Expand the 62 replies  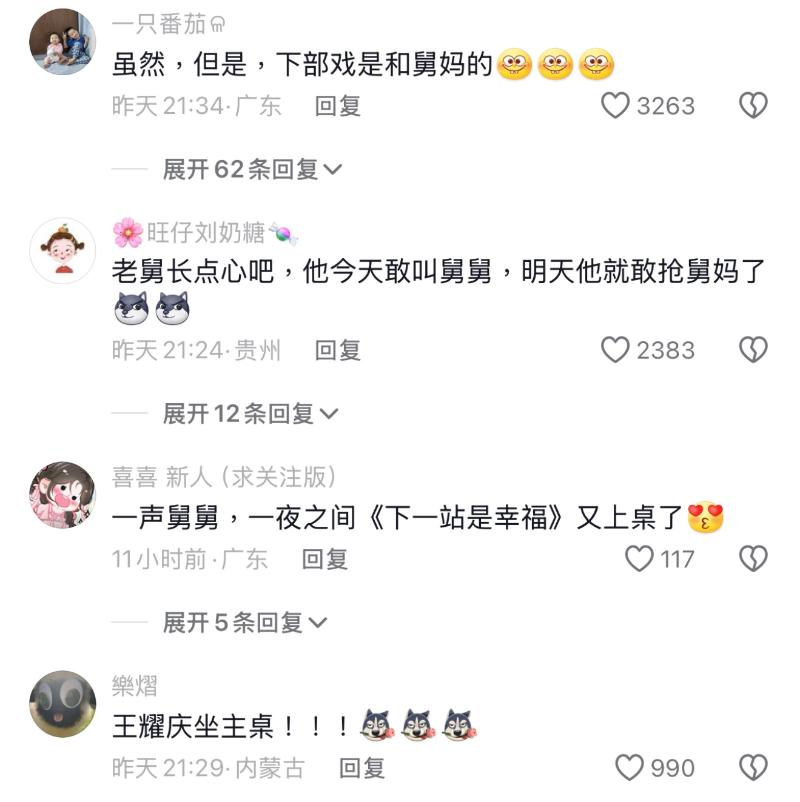(252, 170)
